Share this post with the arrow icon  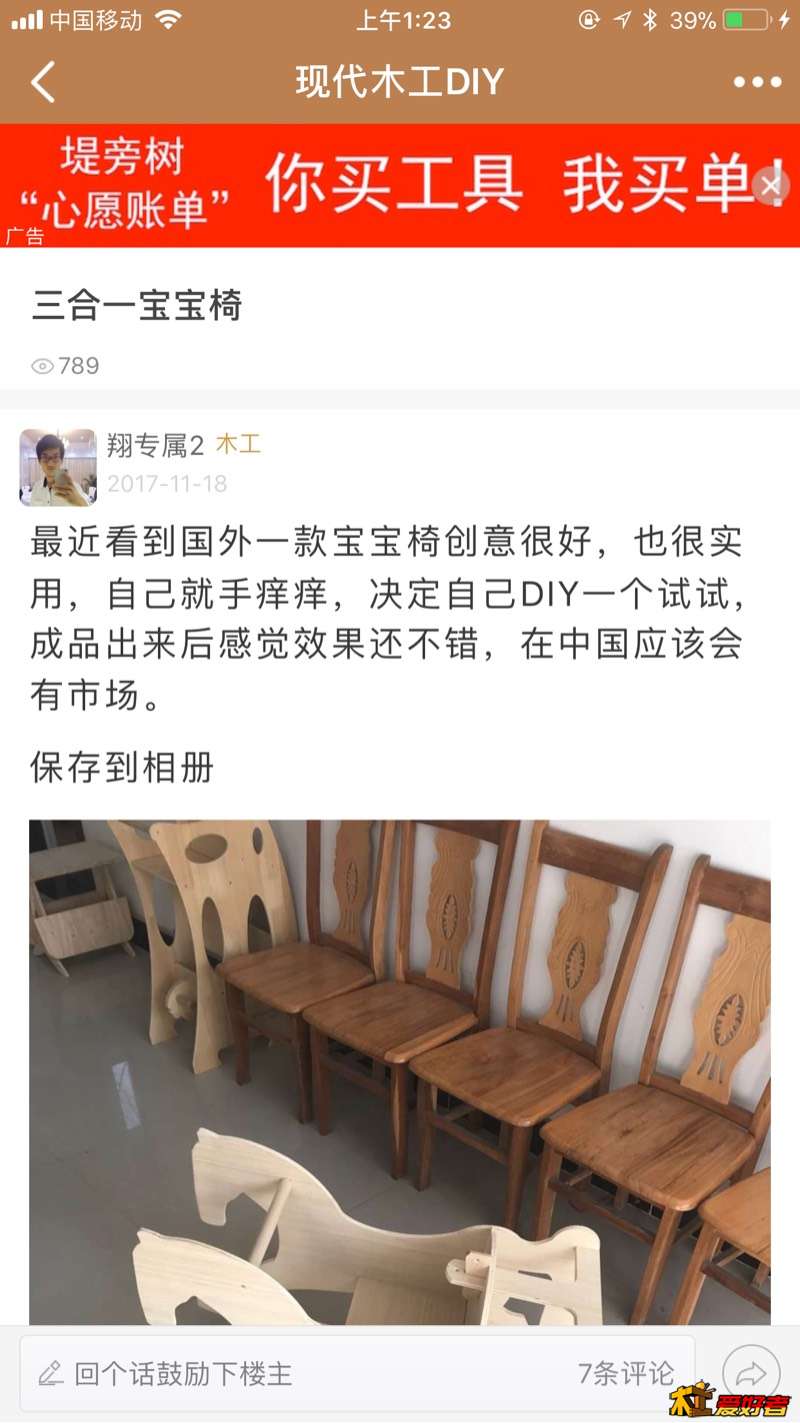tap(751, 1372)
